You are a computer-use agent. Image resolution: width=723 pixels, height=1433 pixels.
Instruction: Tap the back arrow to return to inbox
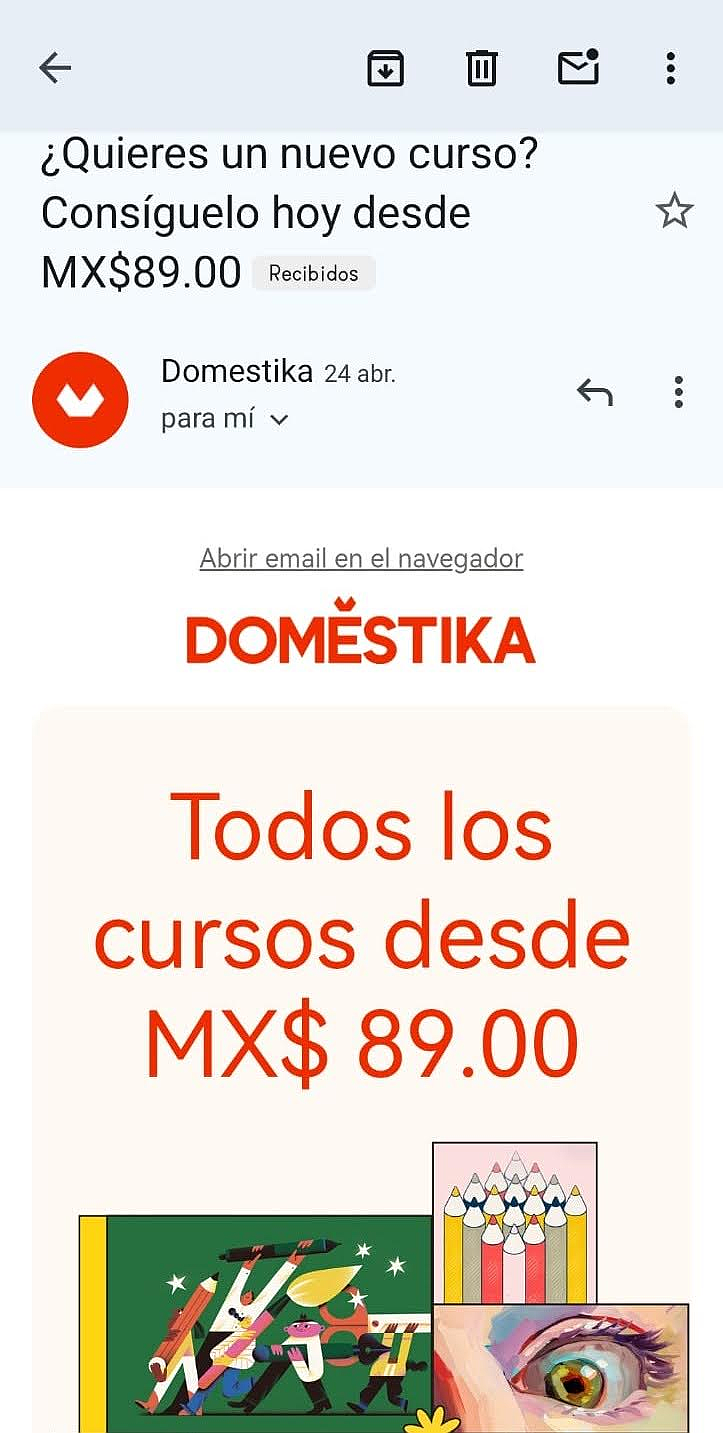click(55, 68)
